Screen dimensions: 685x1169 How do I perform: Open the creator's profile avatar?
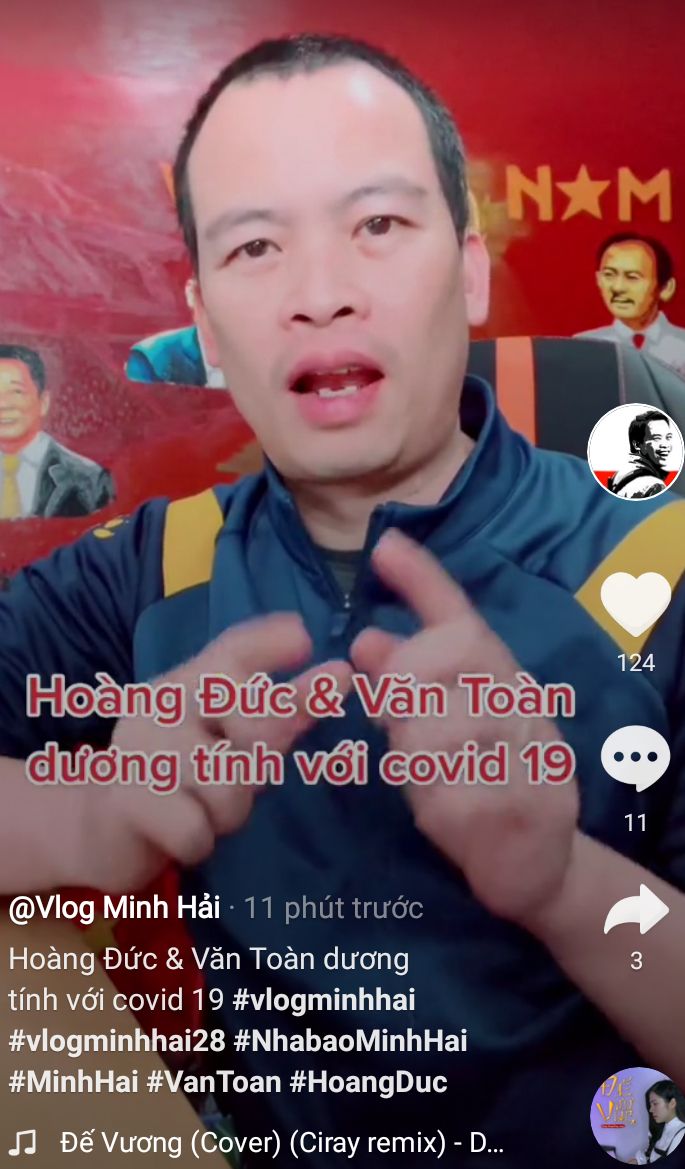(635, 451)
